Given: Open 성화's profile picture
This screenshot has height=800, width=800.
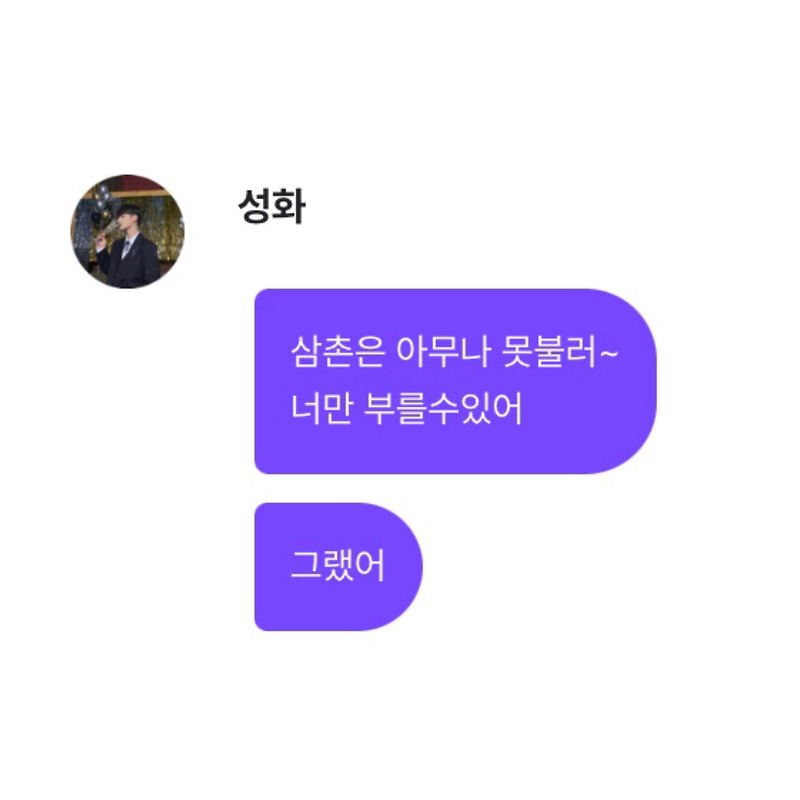Looking at the screenshot, I should pyautogui.click(x=127, y=232).
